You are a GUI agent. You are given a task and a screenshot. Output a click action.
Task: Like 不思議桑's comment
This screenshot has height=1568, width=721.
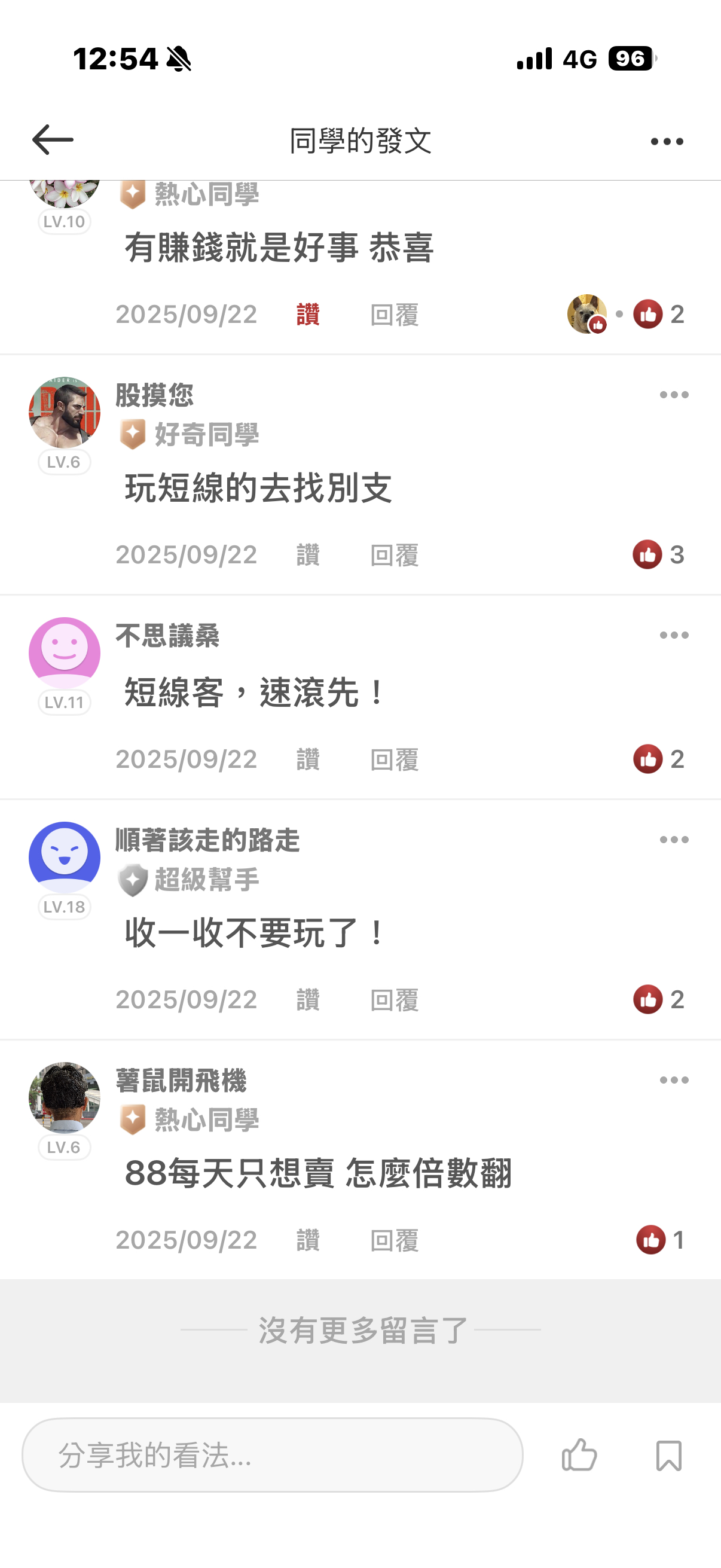[308, 759]
